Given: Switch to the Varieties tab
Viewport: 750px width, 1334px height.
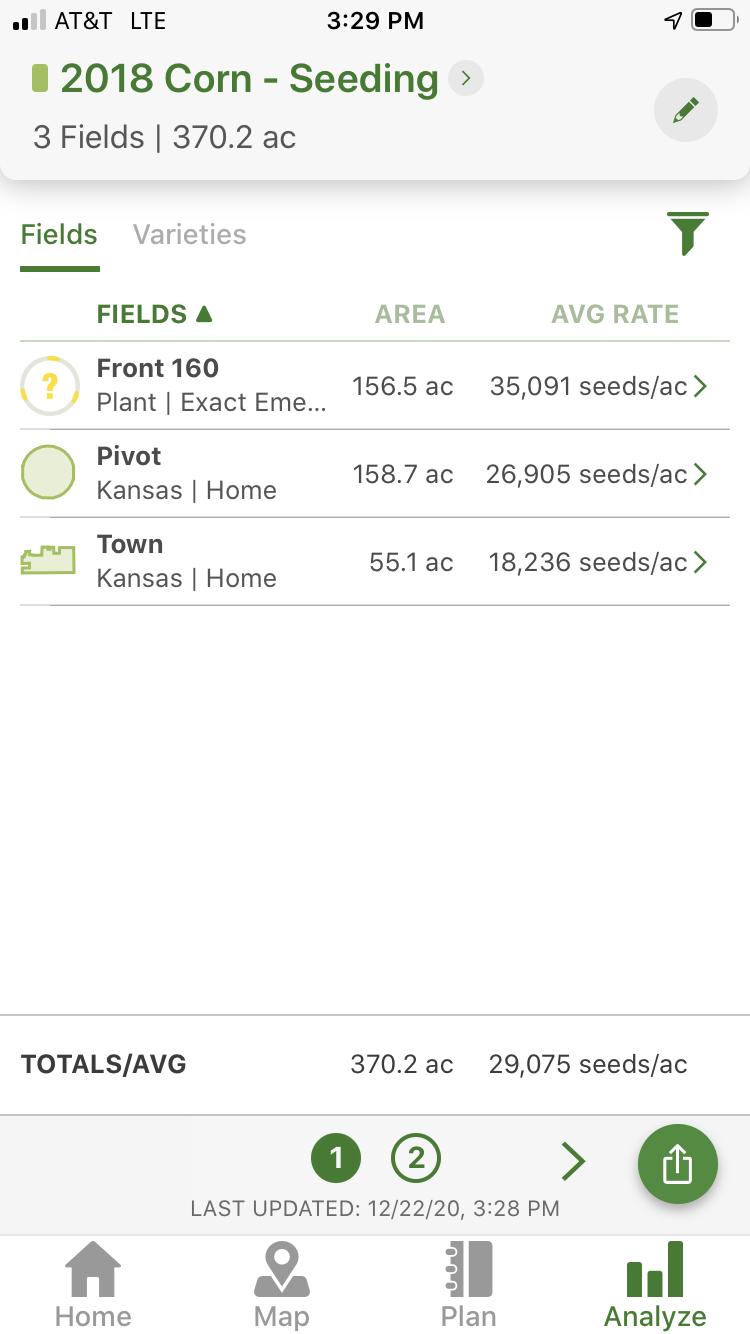Looking at the screenshot, I should (x=189, y=235).
